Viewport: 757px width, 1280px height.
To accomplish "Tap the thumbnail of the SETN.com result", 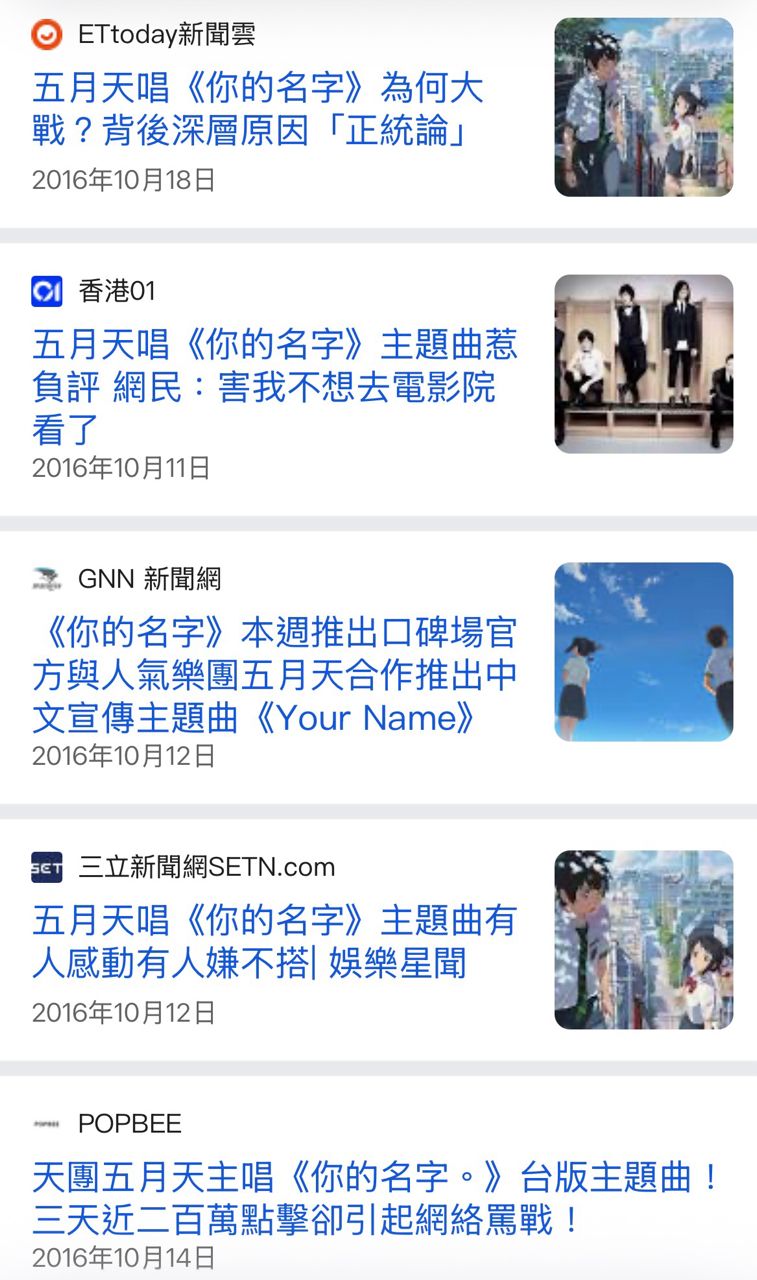I will tap(643, 940).
